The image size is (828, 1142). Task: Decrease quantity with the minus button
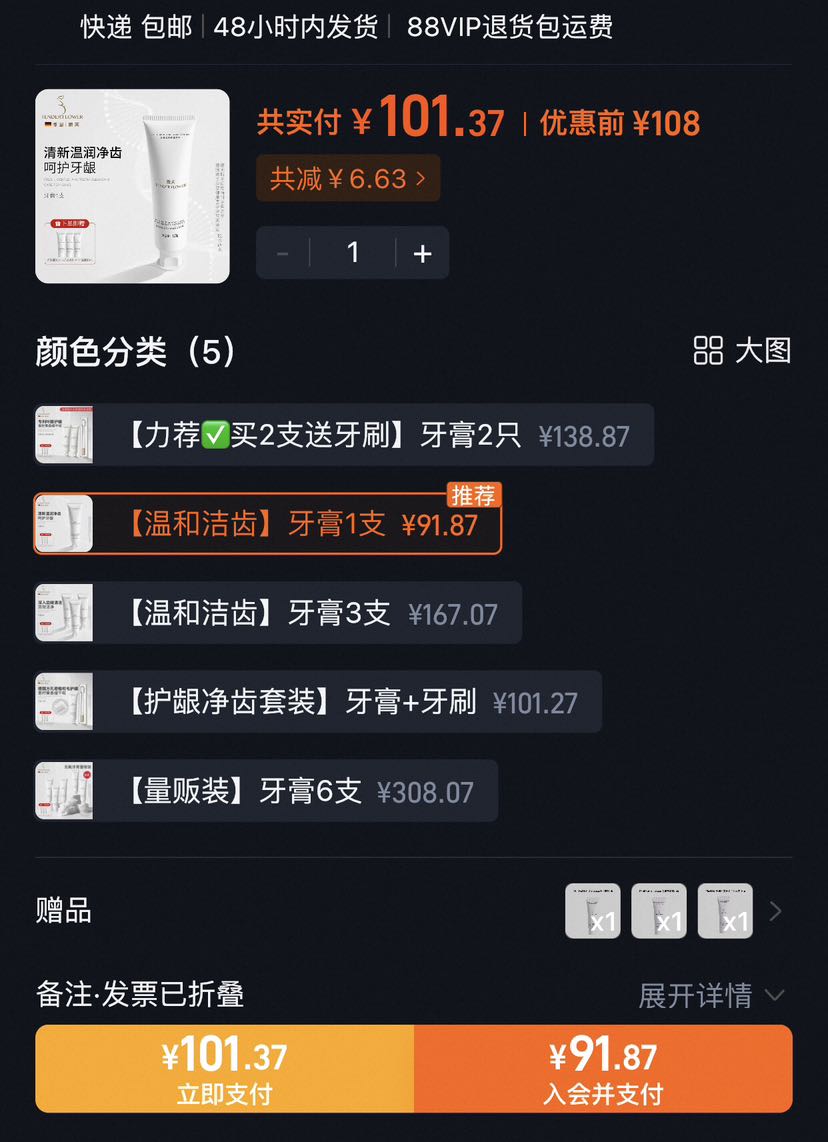click(283, 253)
